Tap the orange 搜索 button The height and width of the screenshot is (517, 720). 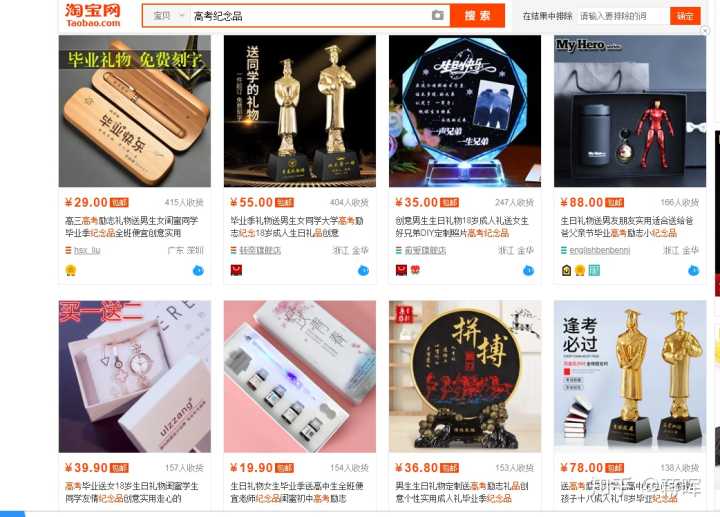477,16
